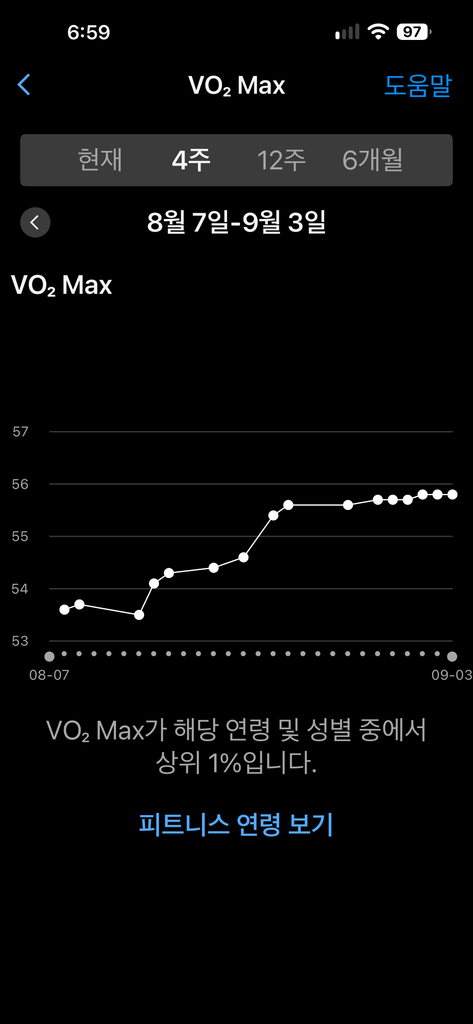The image size is (473, 1024).
Task: Open 피트니스 연령 보기 link
Action: [x=236, y=825]
